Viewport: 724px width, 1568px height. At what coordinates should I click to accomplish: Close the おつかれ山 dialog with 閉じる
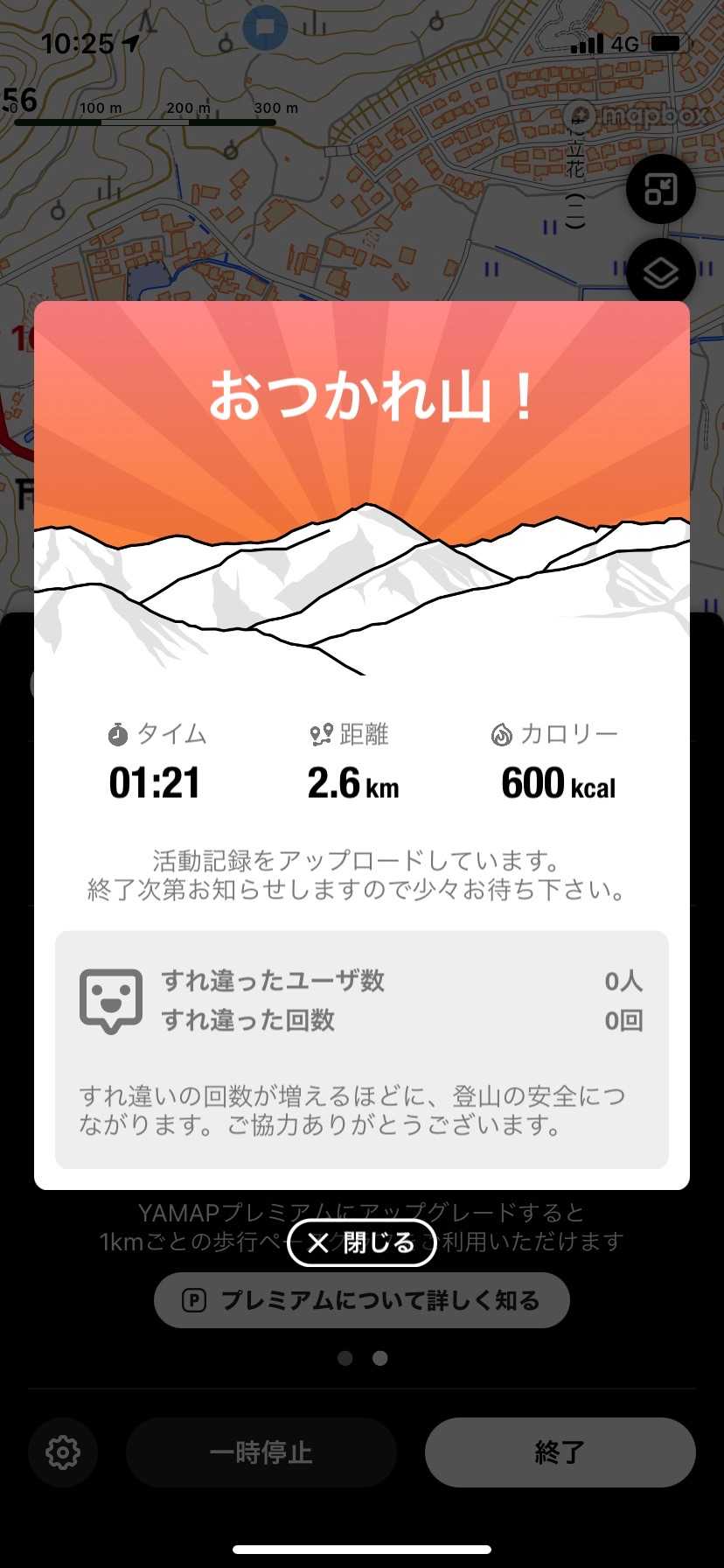coord(362,1242)
